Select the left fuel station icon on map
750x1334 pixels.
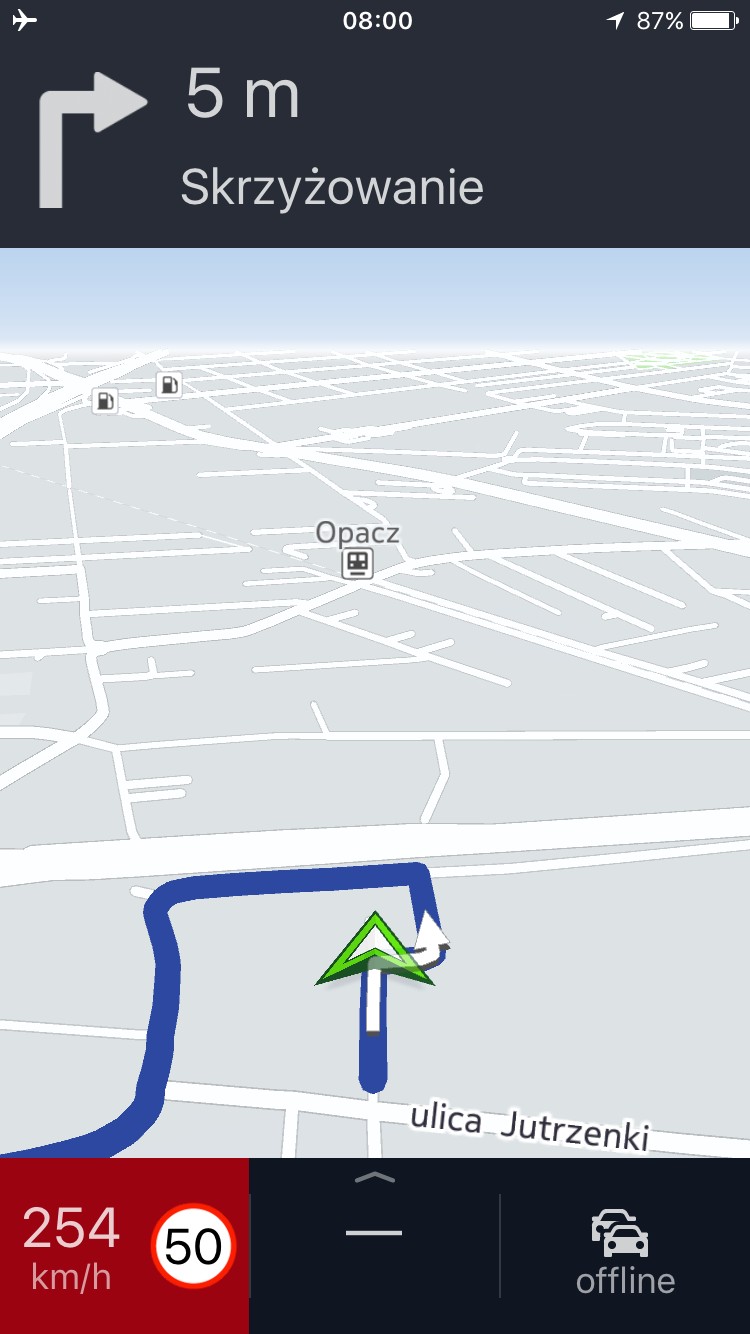[104, 399]
